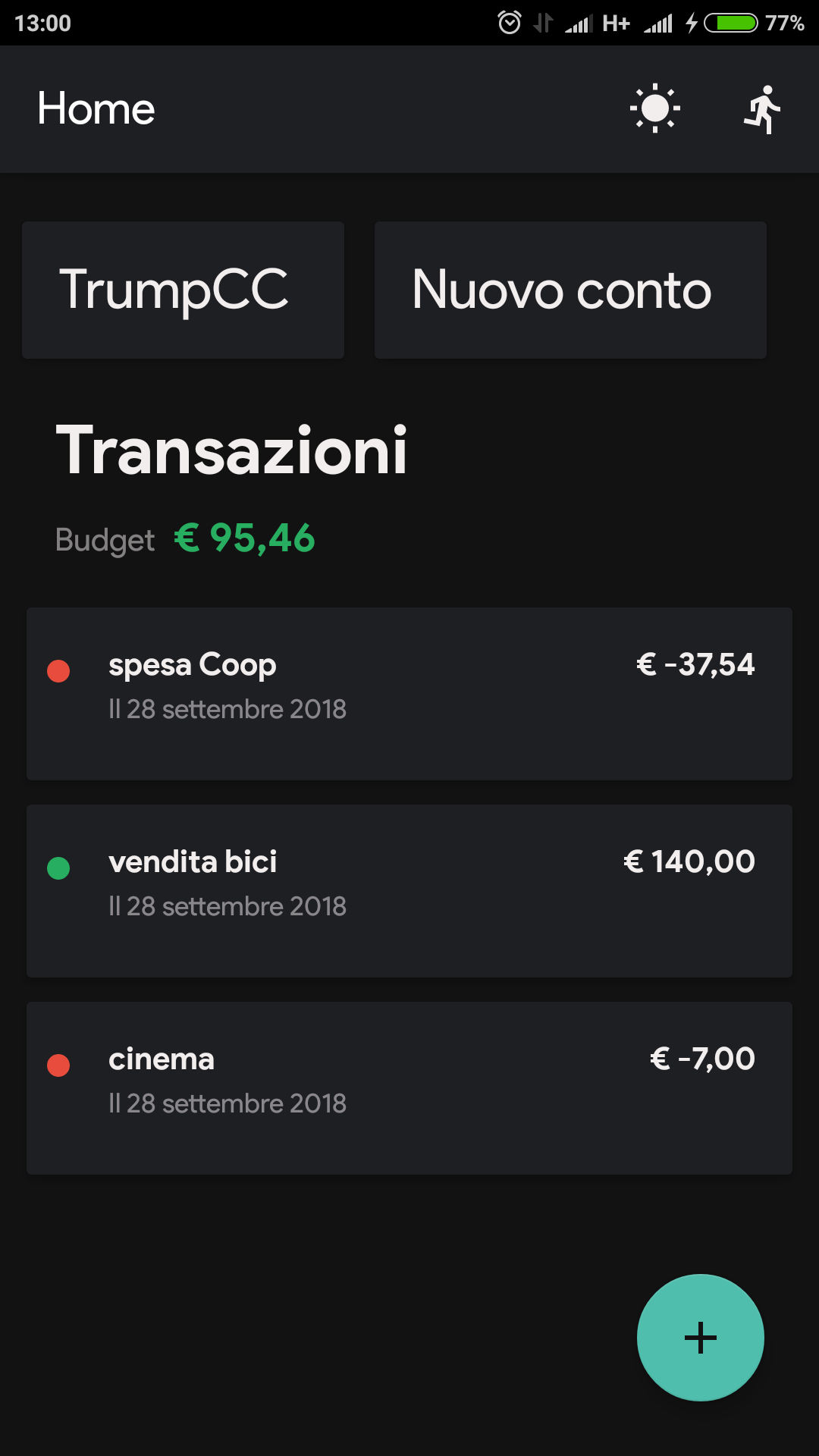Add a new transaction with plus button
Viewport: 819px width, 1456px height.
(701, 1338)
